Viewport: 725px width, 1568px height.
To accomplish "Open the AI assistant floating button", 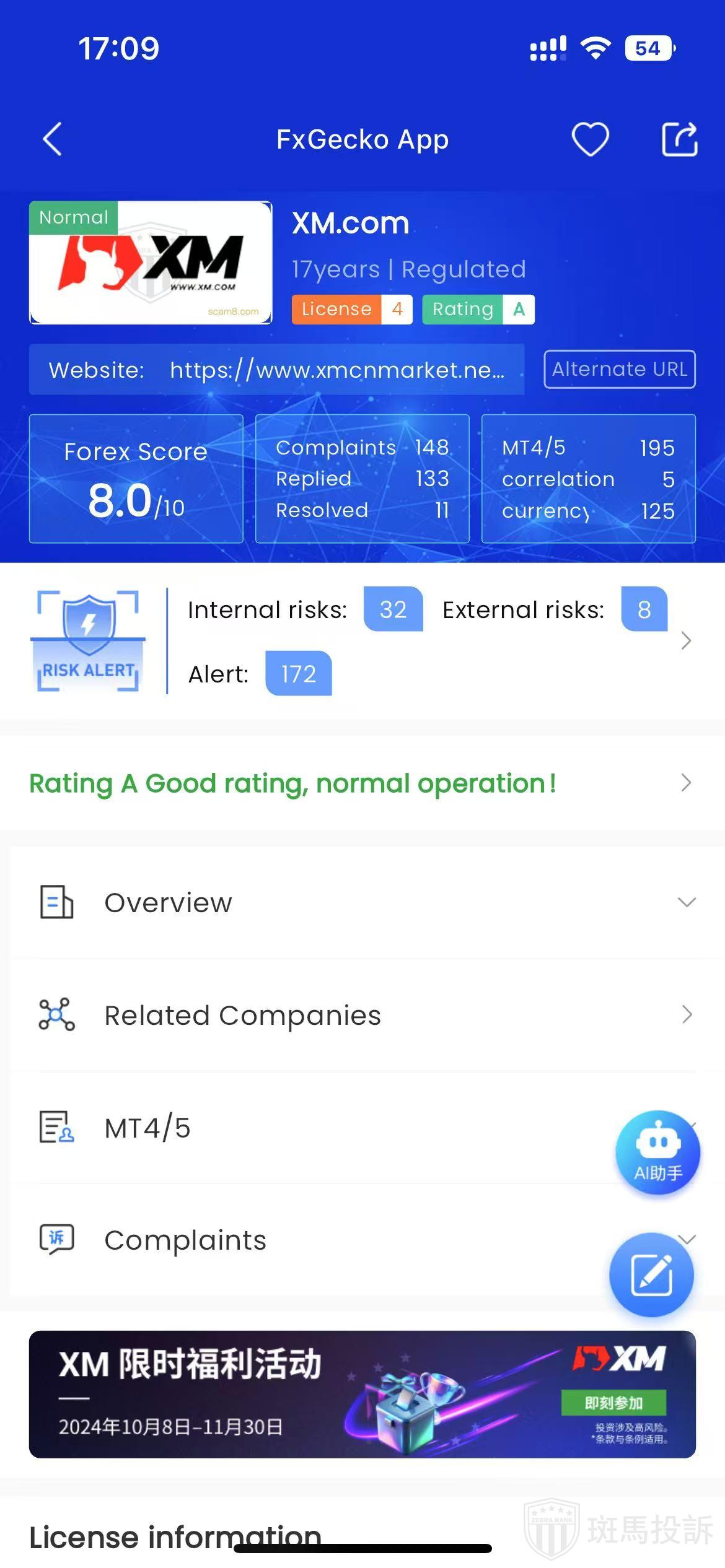I will point(657,1152).
